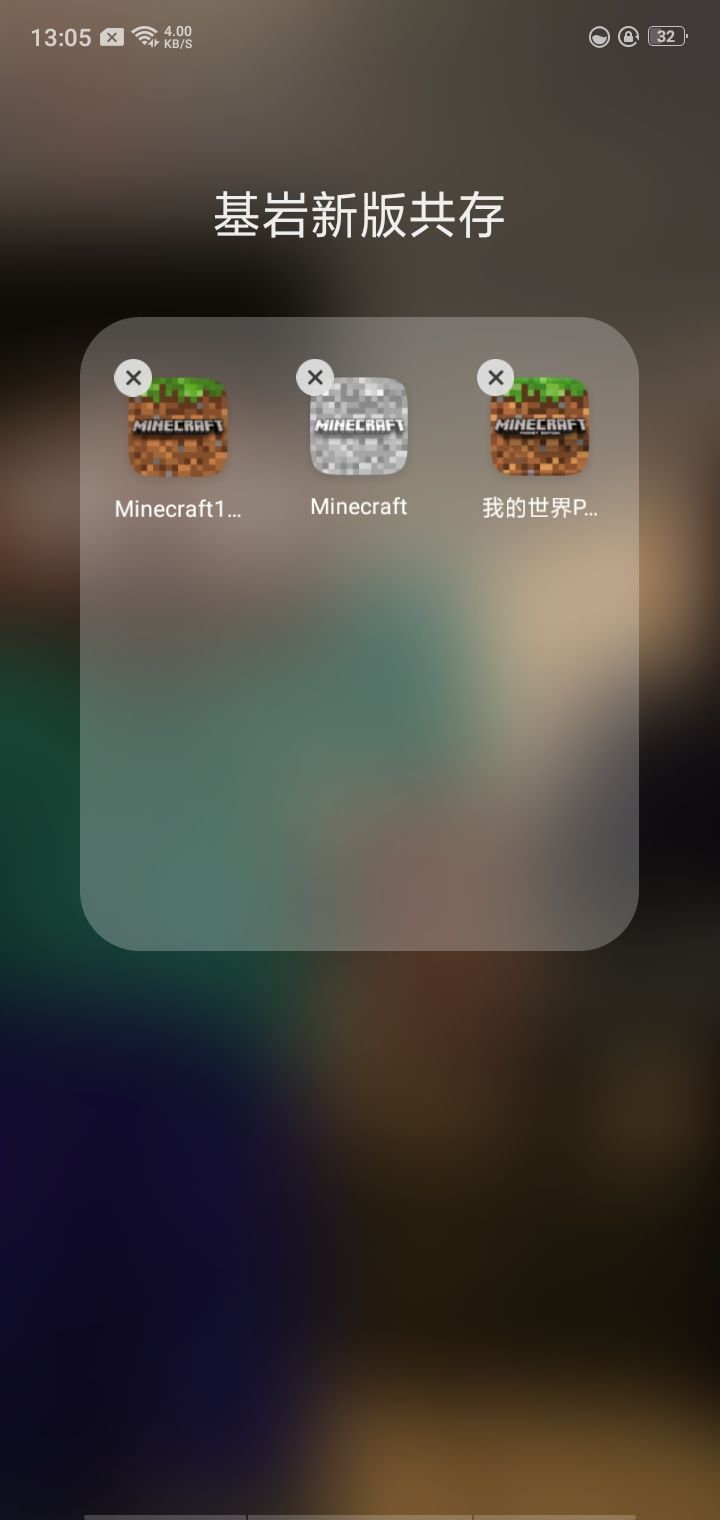Screen dimensions: 720x1520
Task: Launch the 我的世界P... app
Action: coord(540,427)
